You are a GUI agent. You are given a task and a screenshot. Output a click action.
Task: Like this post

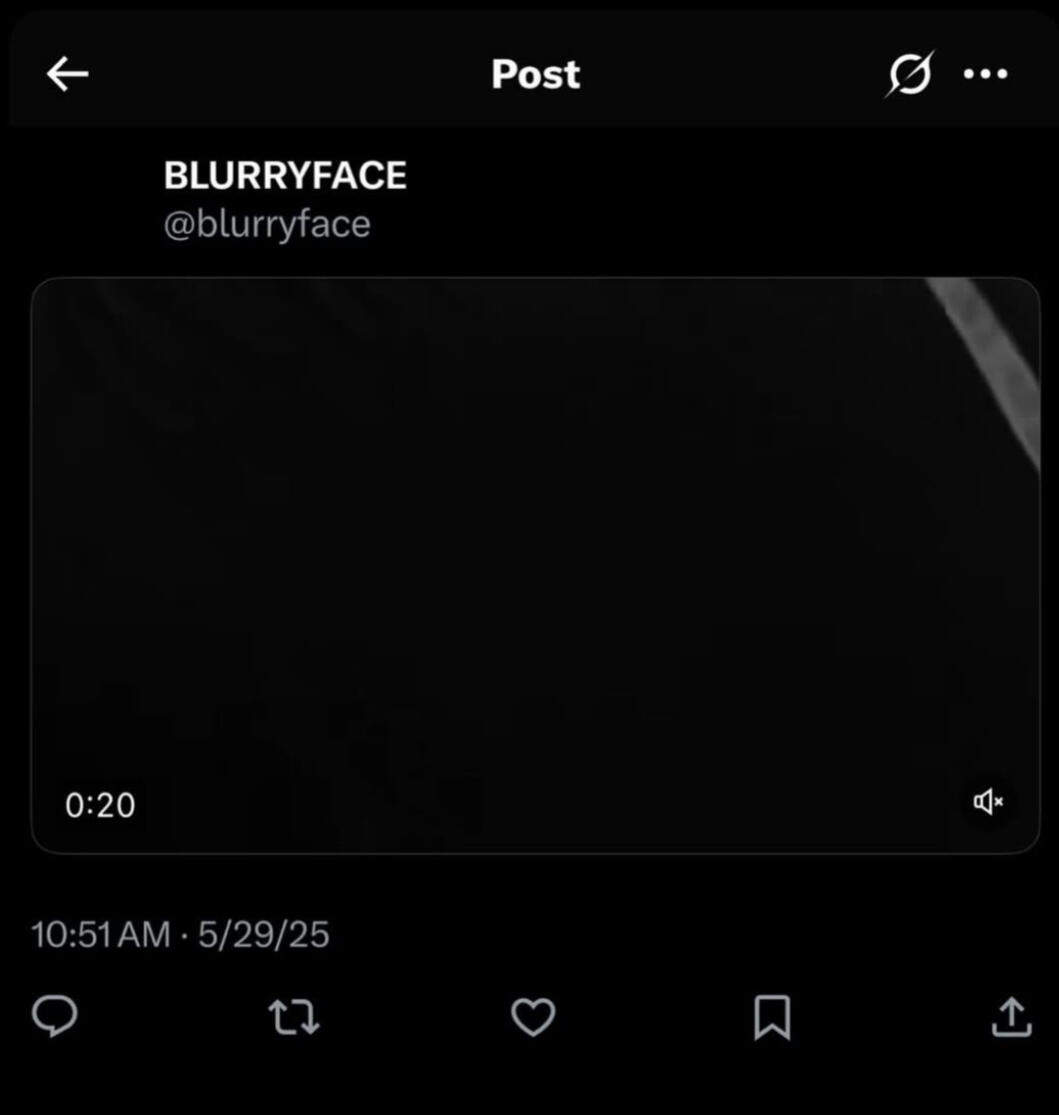pos(533,1017)
